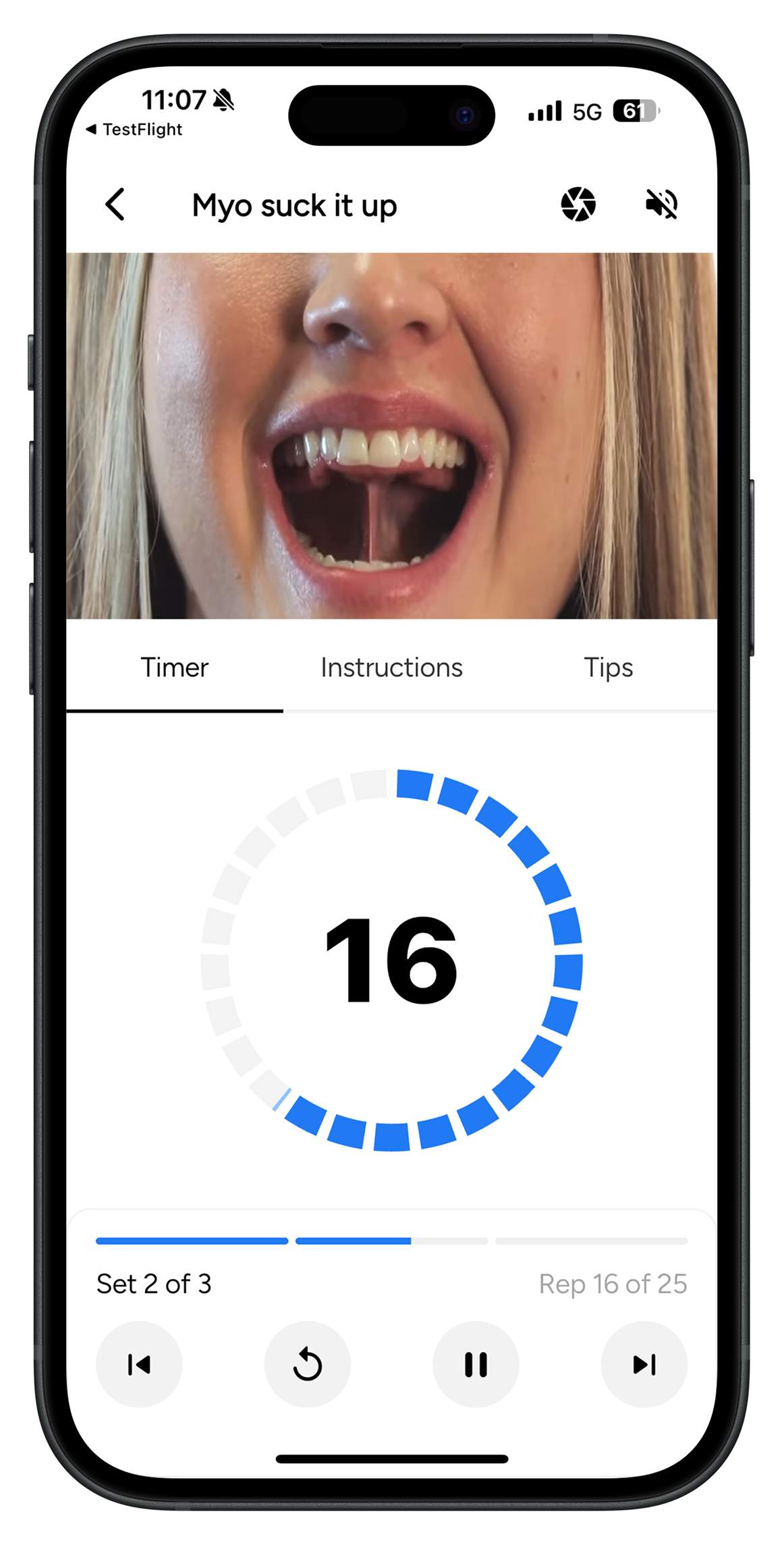Skip to the next exercise
Screen dimensions: 784x1545
click(644, 1364)
